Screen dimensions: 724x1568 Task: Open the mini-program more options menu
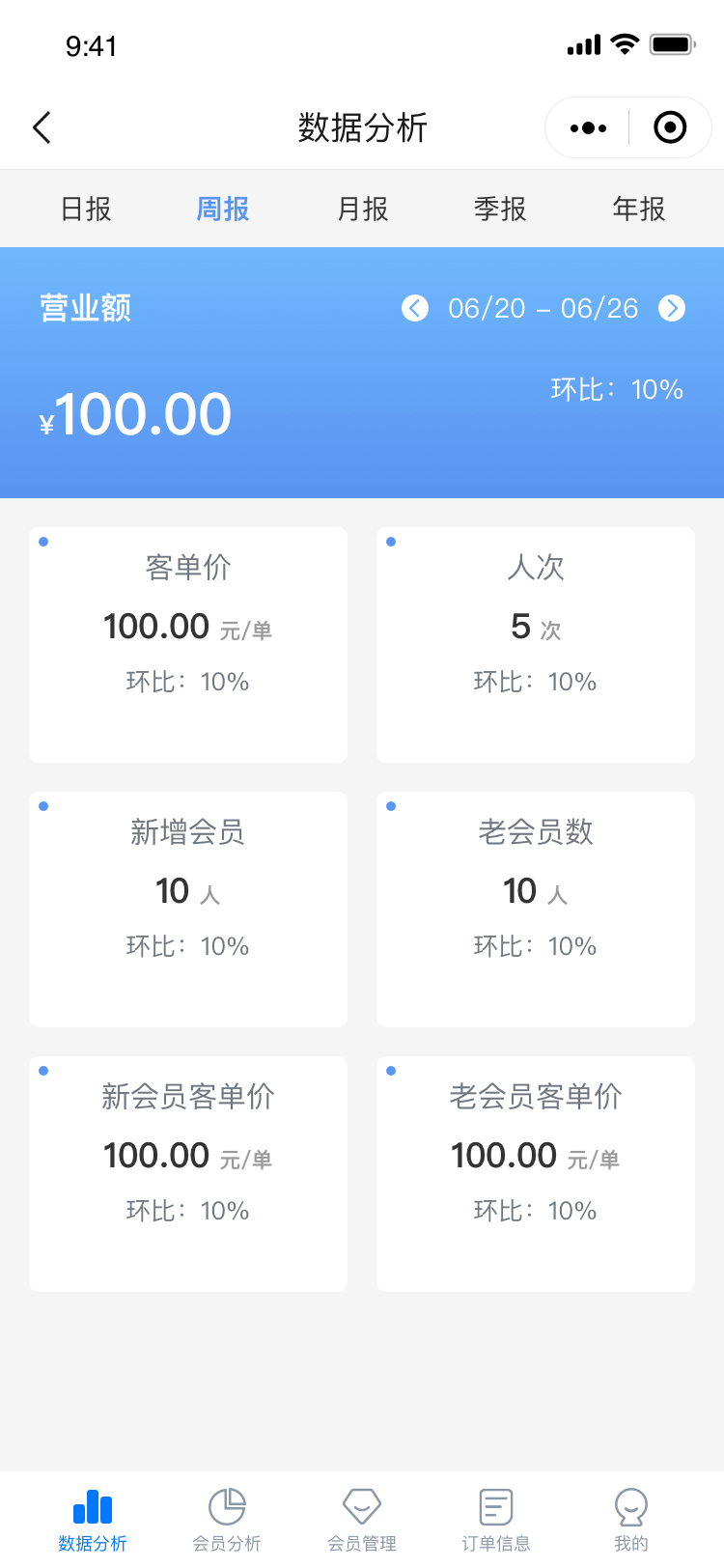[588, 127]
